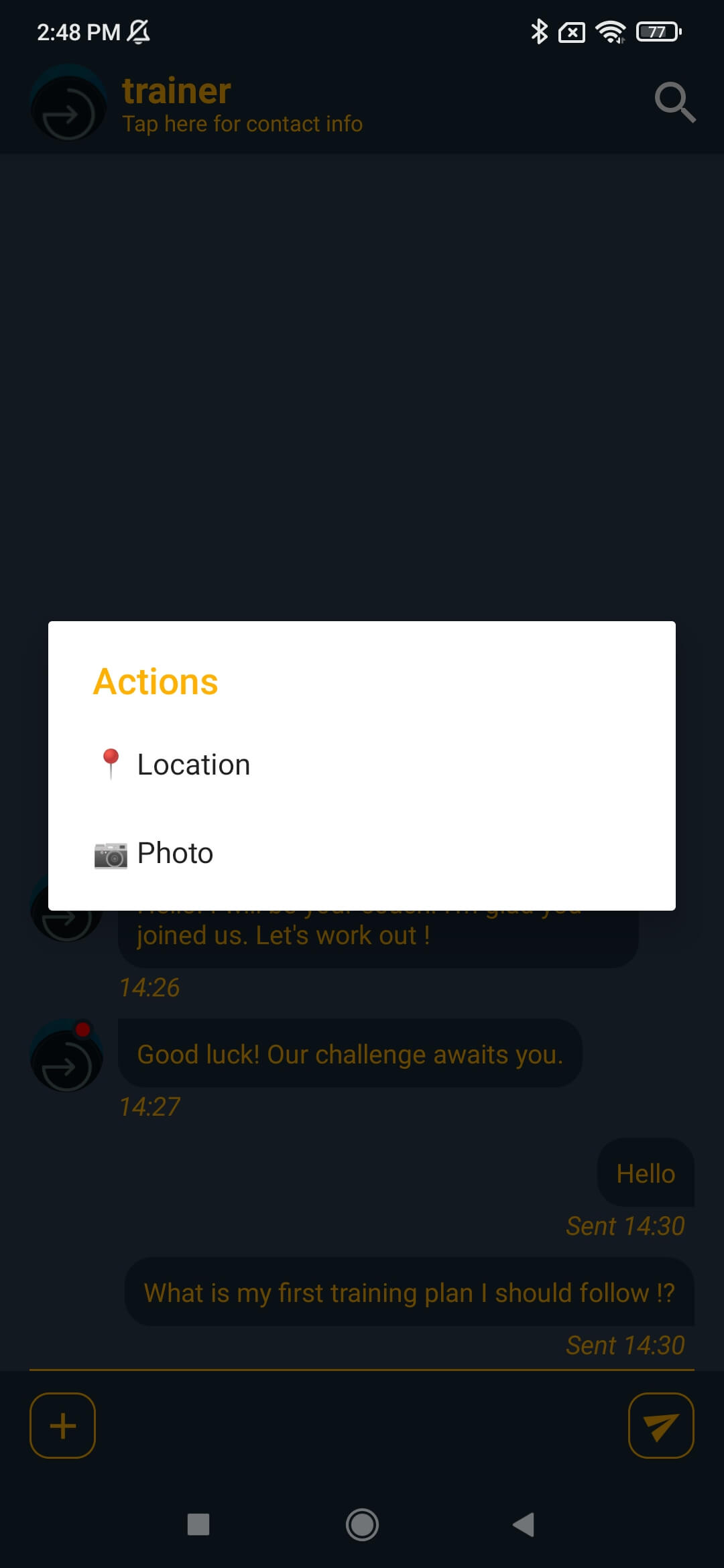Tap the plus attach button
724x1568 pixels.
(62, 1425)
